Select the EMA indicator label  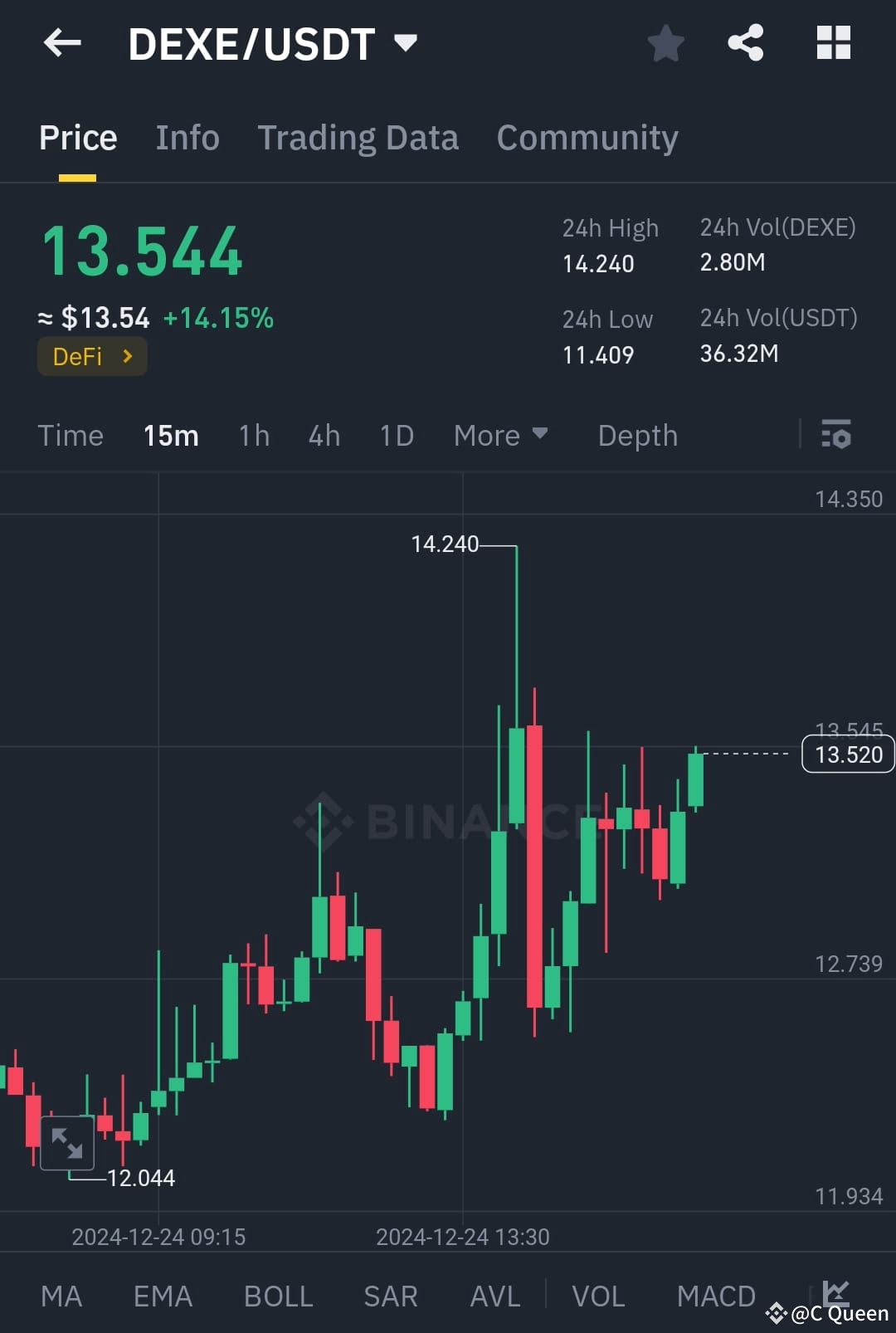[162, 1295]
